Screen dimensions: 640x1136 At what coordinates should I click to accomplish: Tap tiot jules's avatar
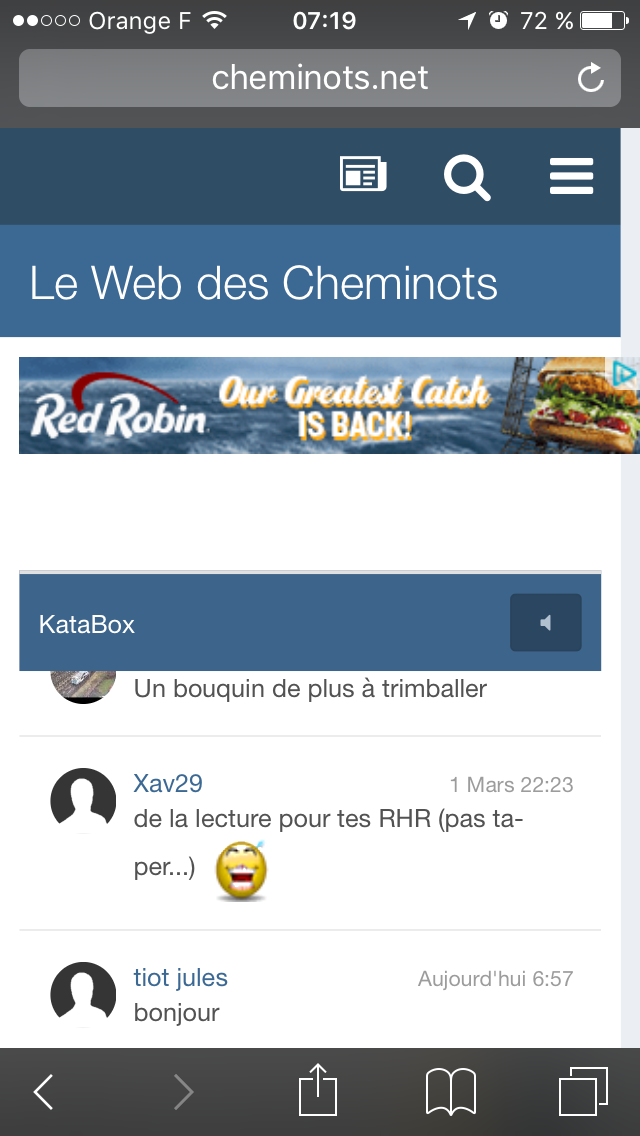pyautogui.click(x=83, y=995)
